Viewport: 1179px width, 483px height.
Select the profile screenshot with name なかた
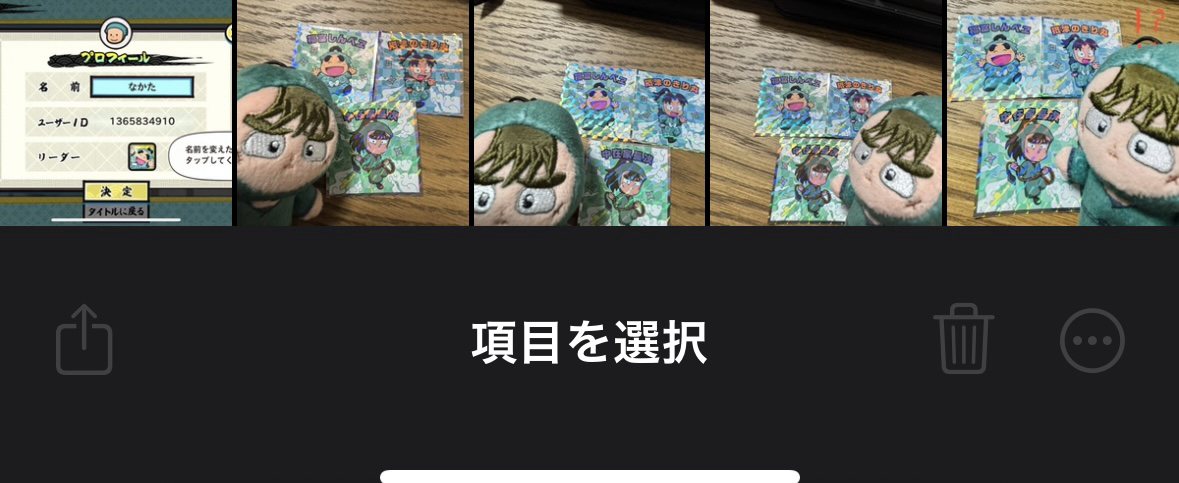[x=115, y=112]
